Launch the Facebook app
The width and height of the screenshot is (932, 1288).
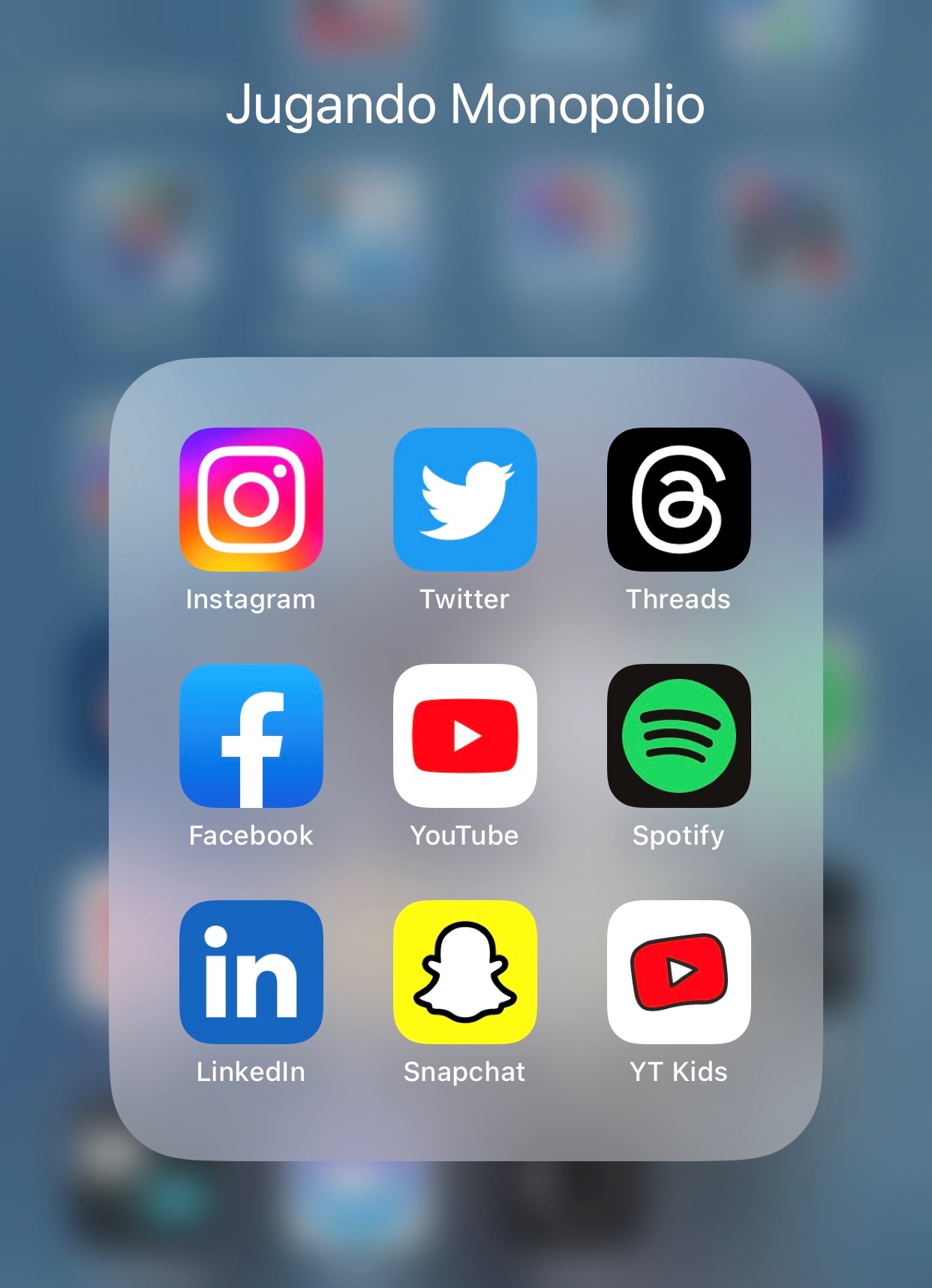(251, 736)
